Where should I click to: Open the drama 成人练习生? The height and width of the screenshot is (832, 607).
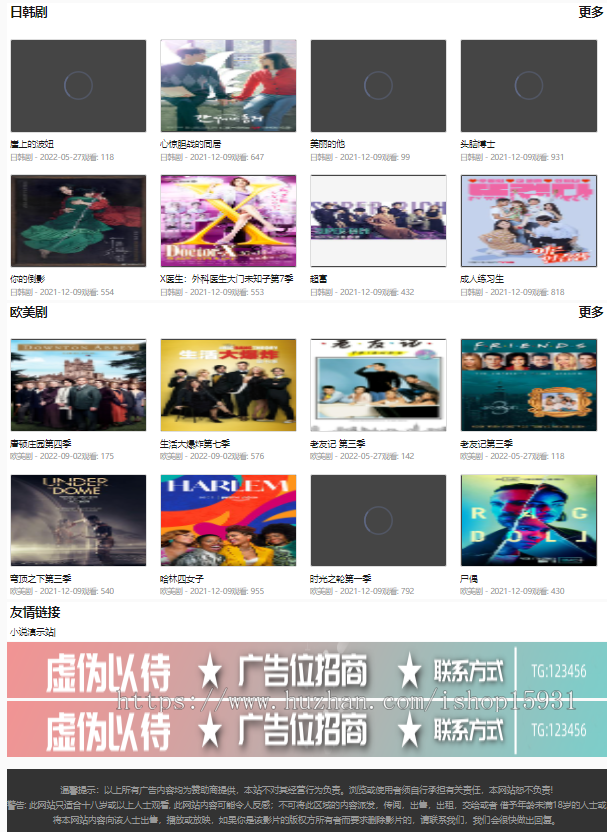(x=528, y=221)
